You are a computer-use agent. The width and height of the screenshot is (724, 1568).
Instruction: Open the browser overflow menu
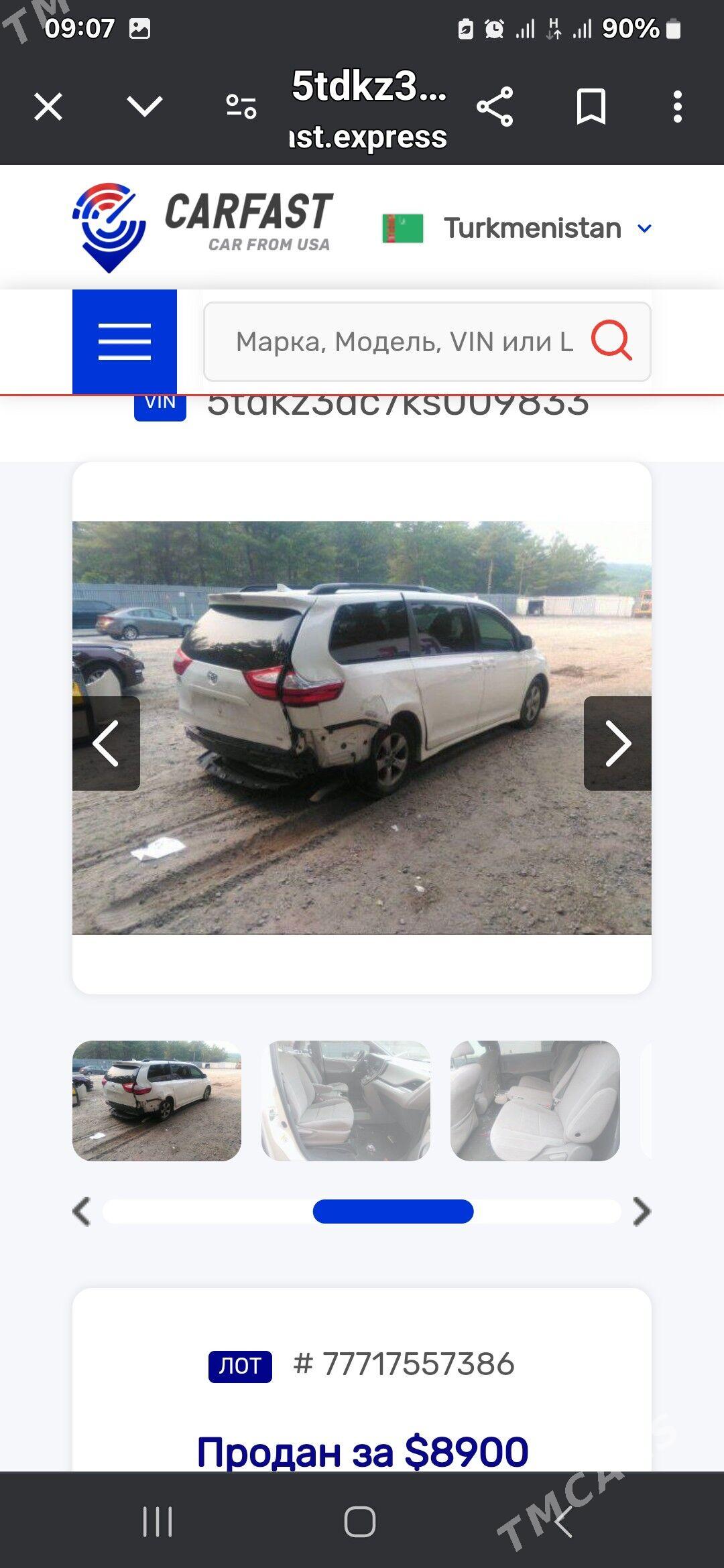(x=677, y=107)
